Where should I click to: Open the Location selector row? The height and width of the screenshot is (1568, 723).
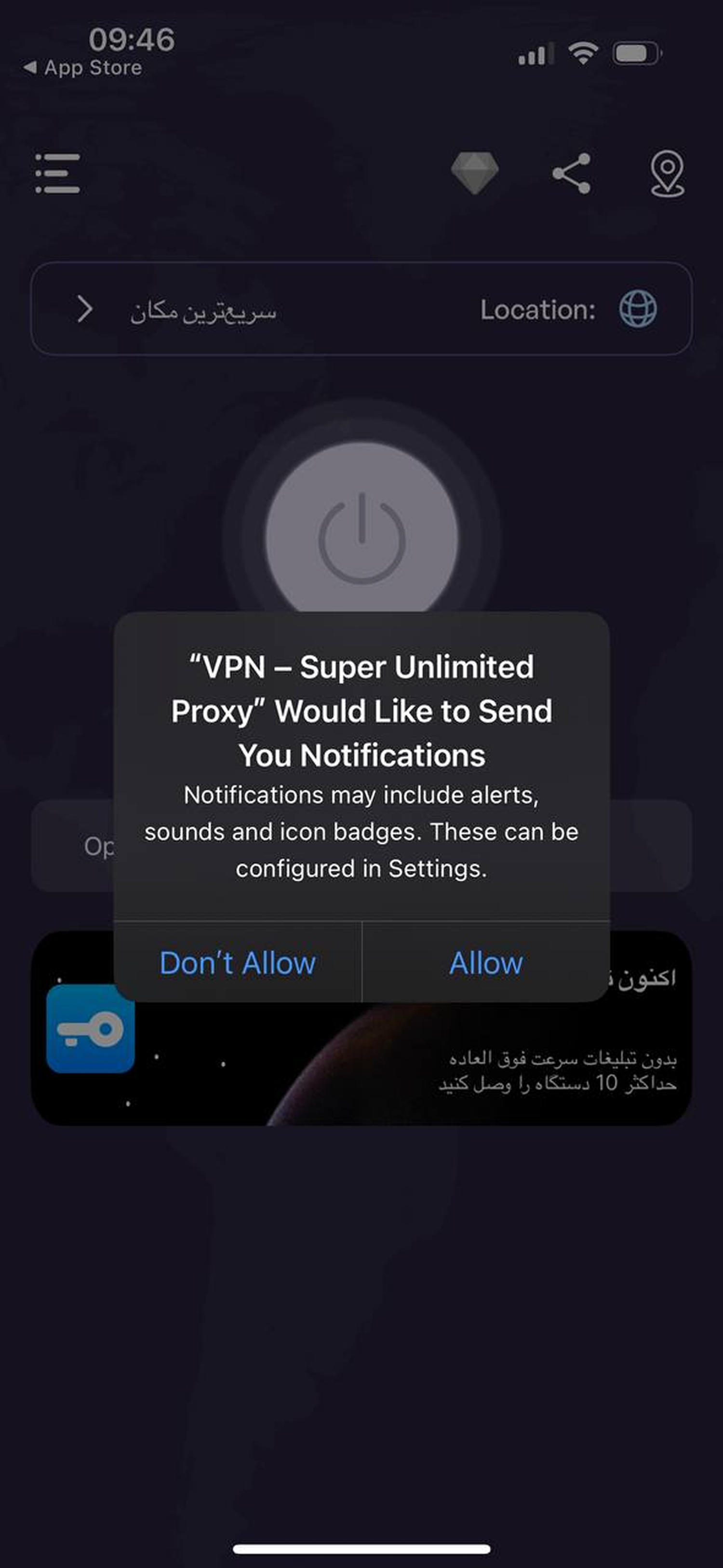pos(361,309)
